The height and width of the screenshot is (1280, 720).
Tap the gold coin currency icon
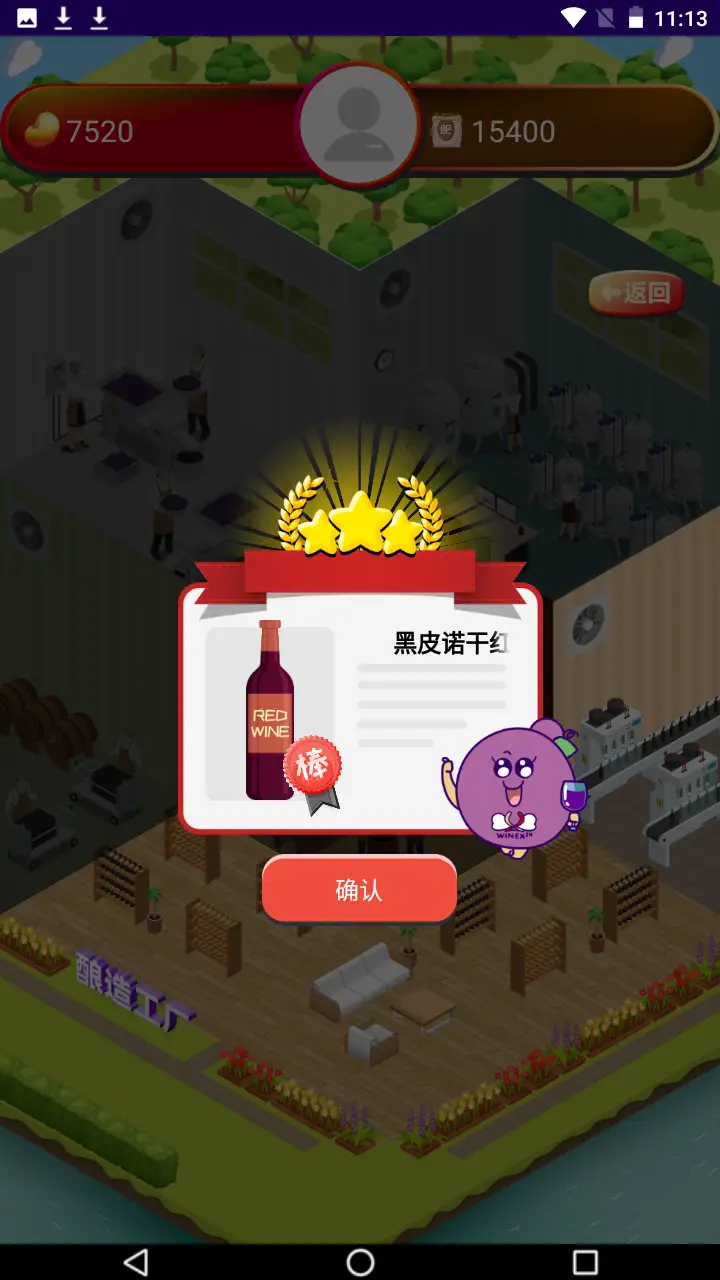pos(40,130)
